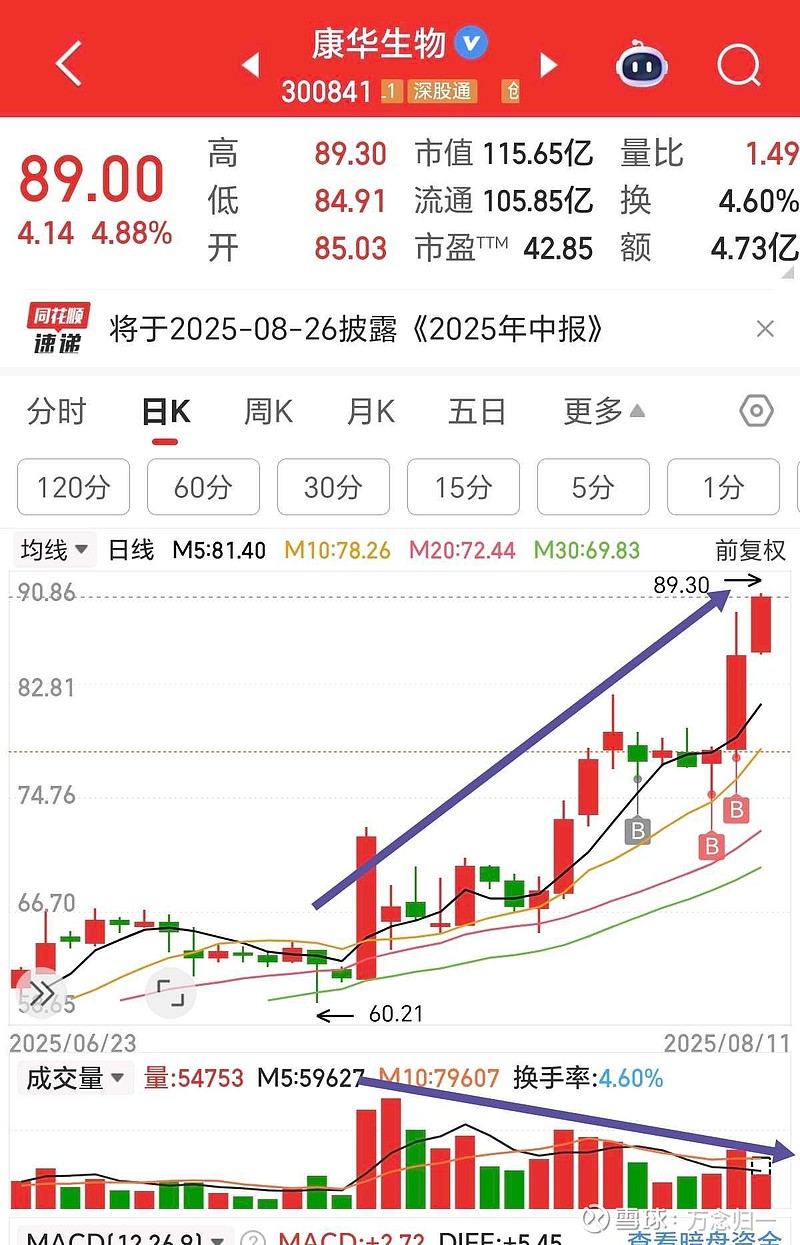Show the 月K monthly chart

click(370, 411)
